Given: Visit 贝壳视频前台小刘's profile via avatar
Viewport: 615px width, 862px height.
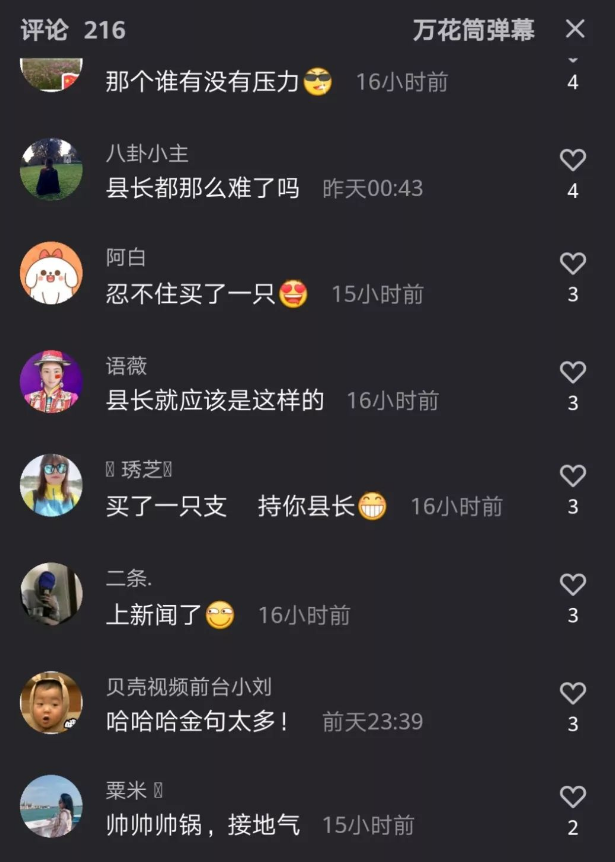Looking at the screenshot, I should (51, 702).
